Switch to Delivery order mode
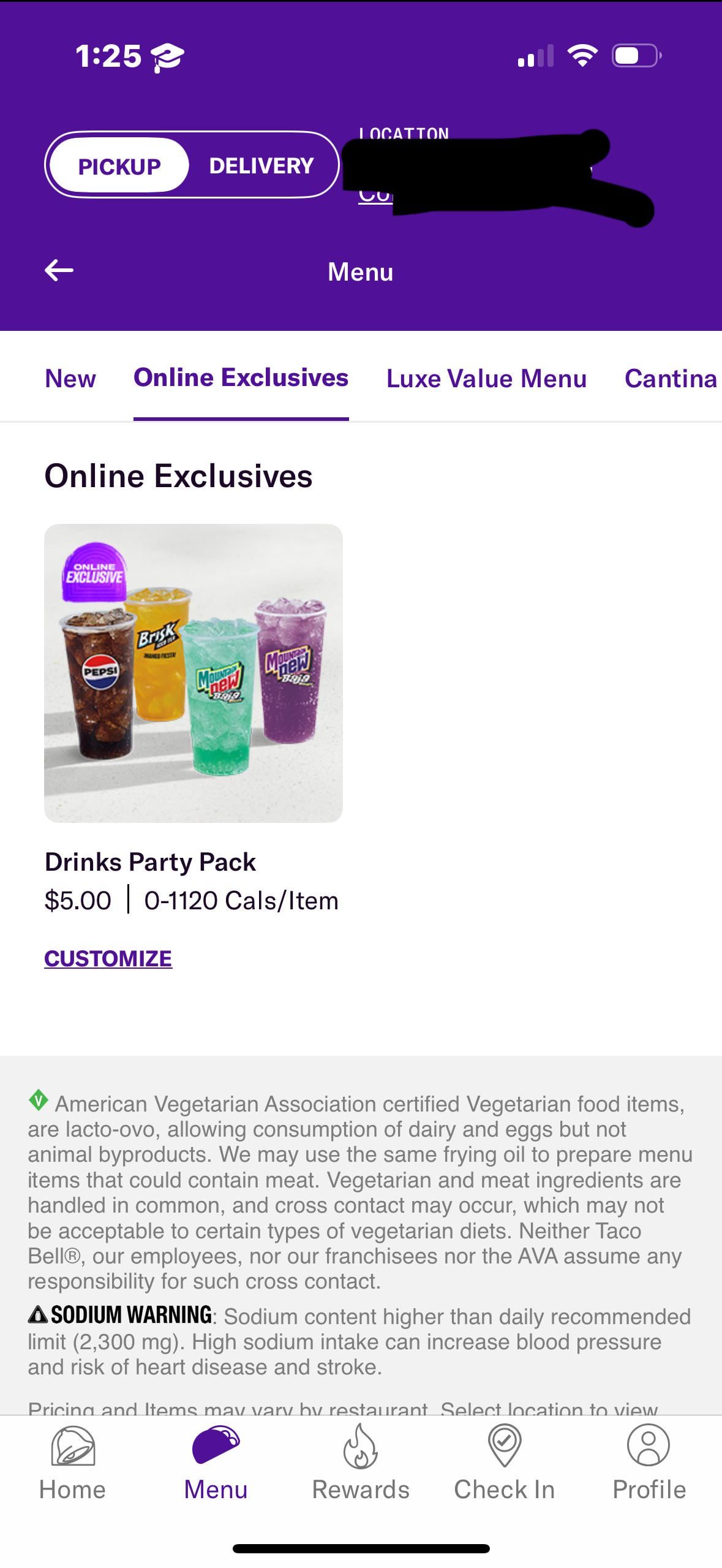722x1568 pixels. pyautogui.click(x=261, y=165)
